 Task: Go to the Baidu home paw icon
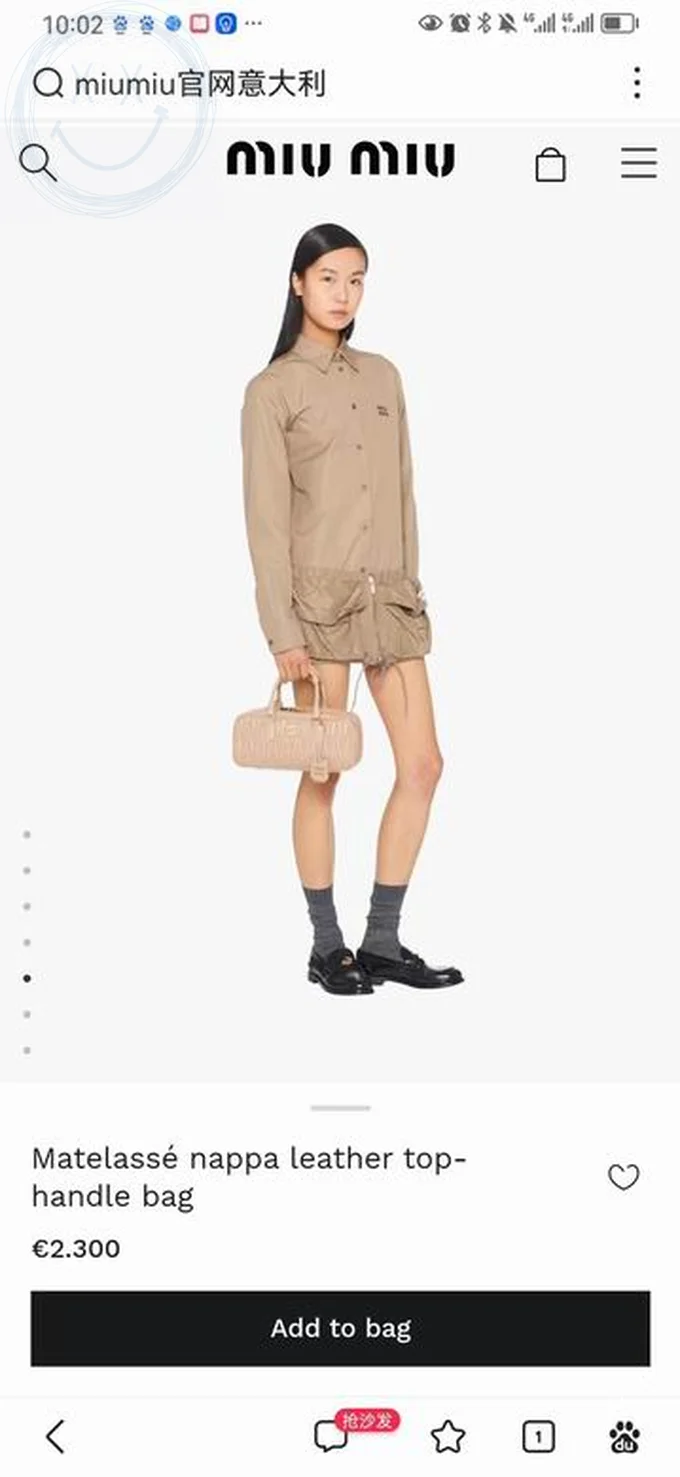coord(625,1437)
